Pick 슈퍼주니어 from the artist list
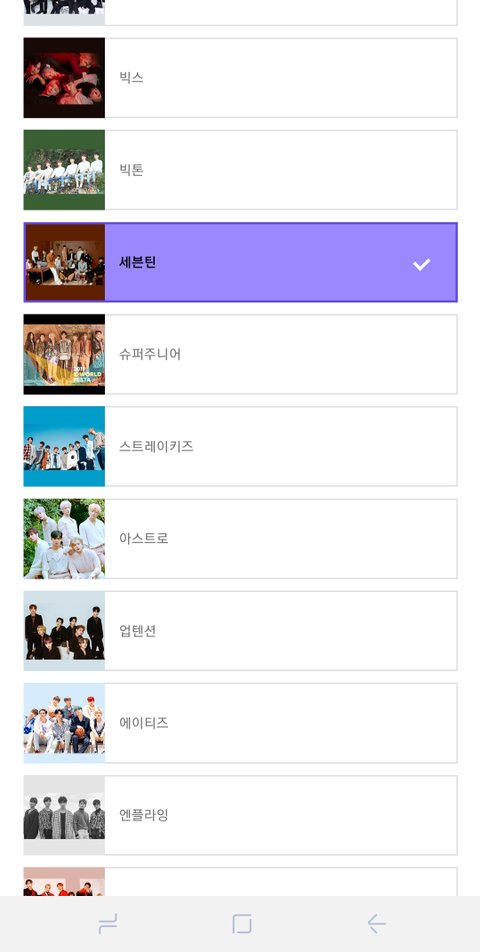 240,355
